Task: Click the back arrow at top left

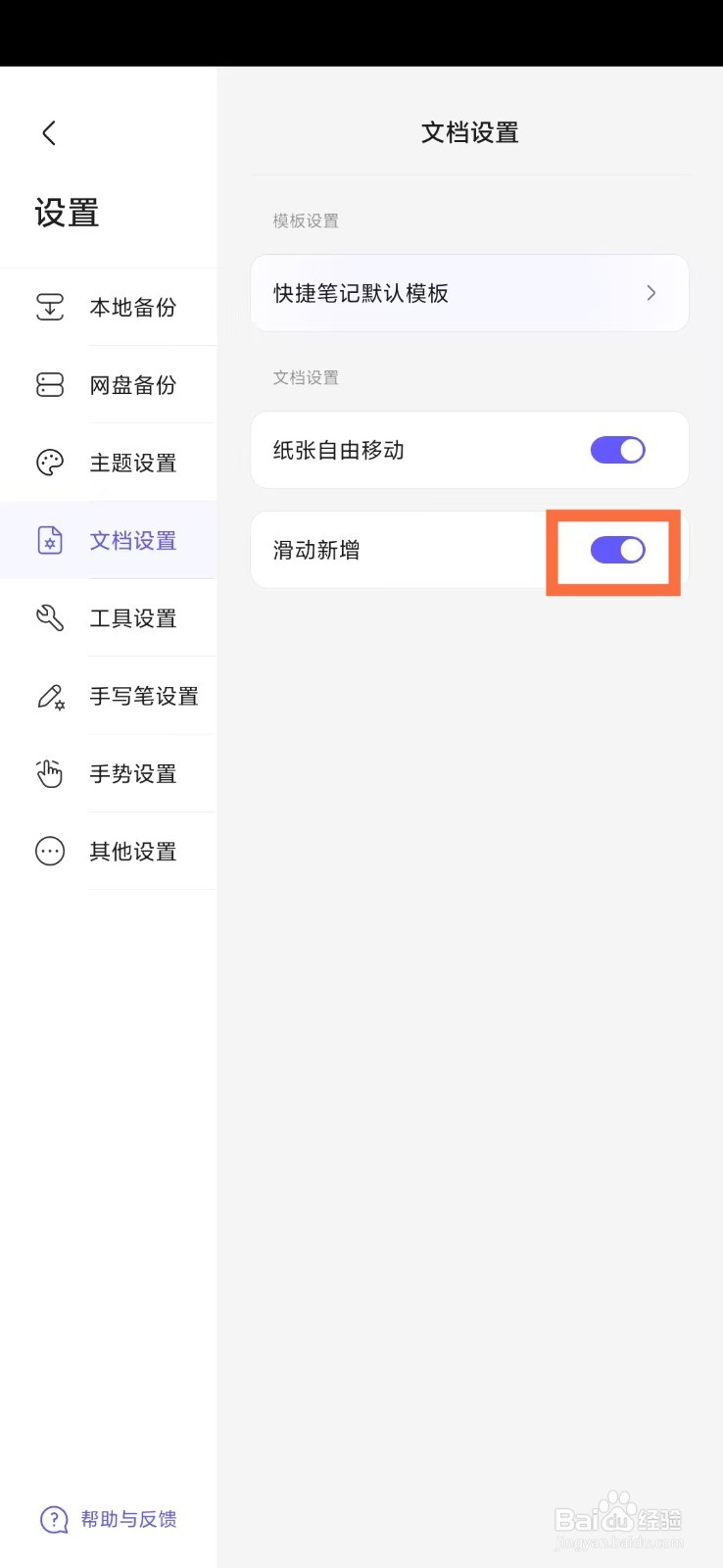Action: pos(48,132)
